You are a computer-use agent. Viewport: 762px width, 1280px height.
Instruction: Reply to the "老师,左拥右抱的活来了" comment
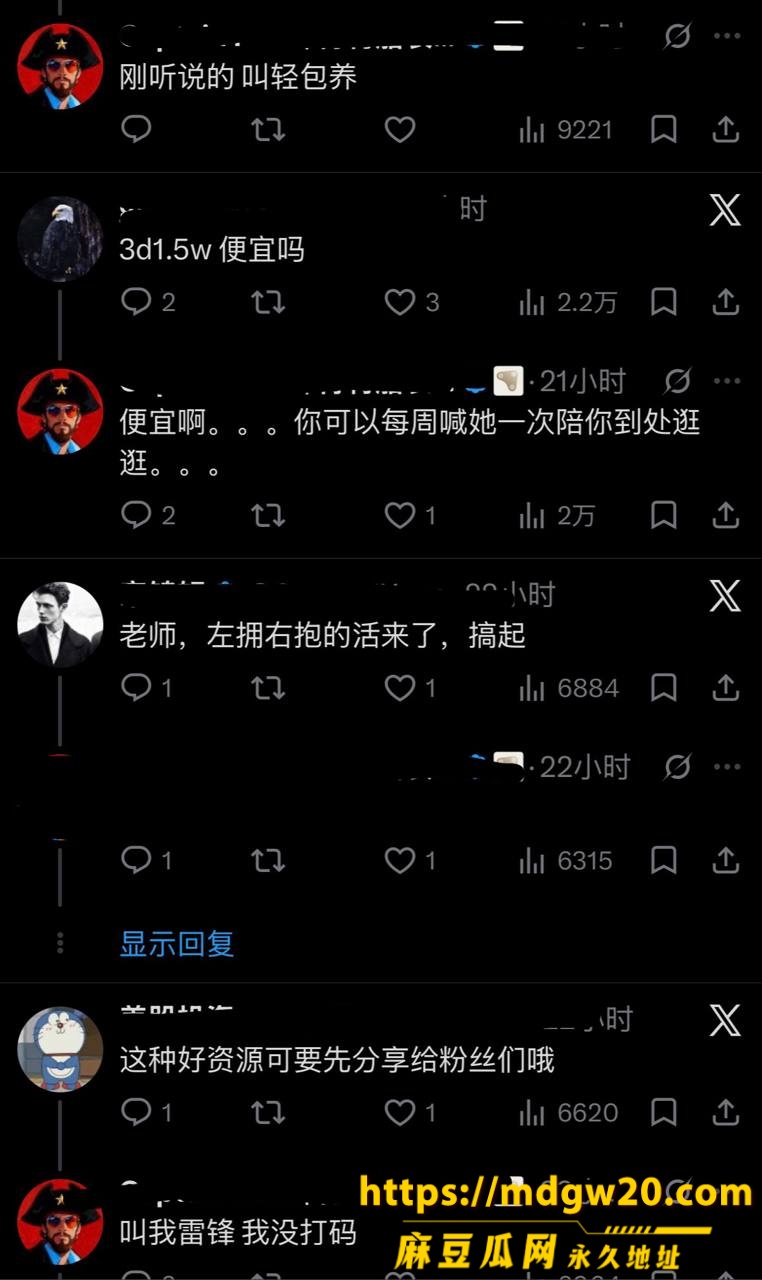136,688
